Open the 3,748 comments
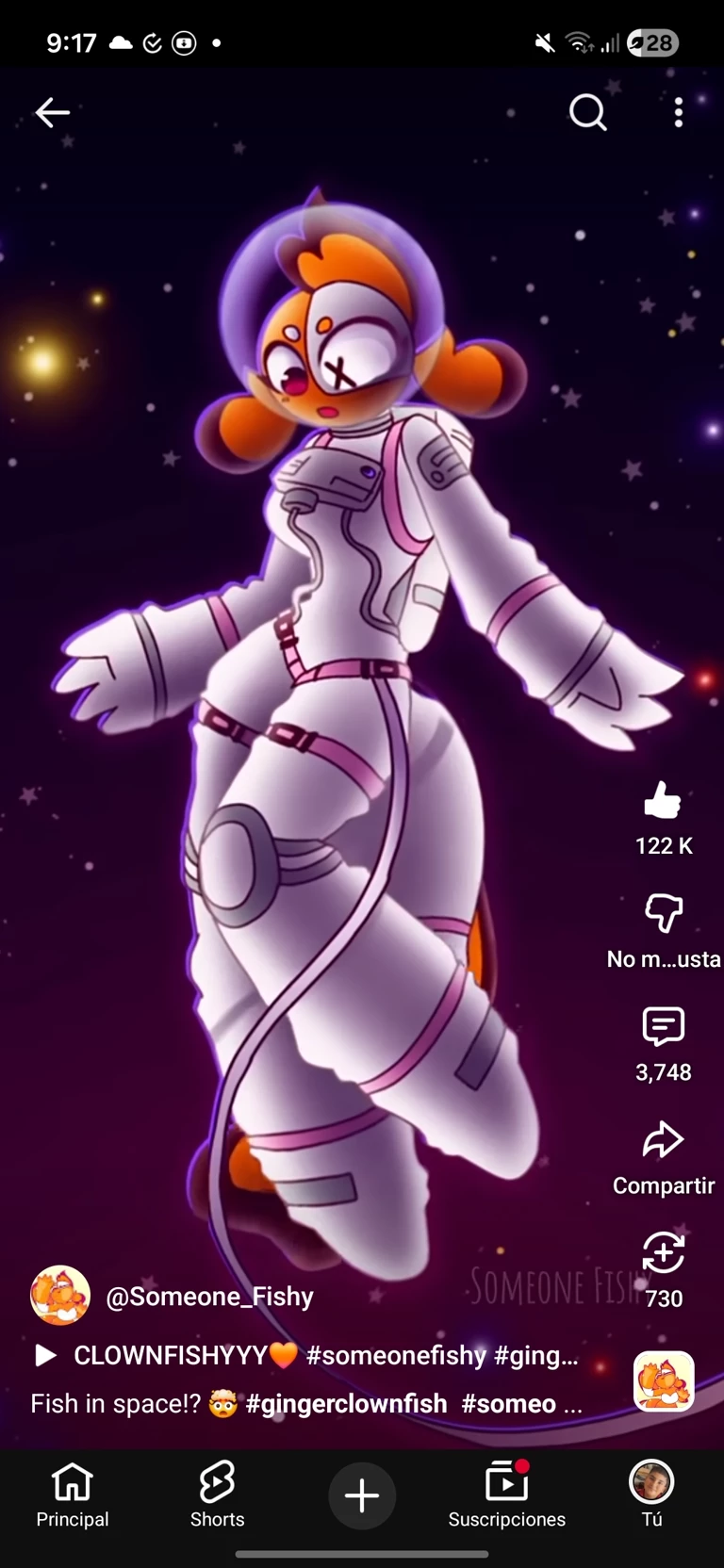Screen dimensions: 724x1568 coord(663,1027)
